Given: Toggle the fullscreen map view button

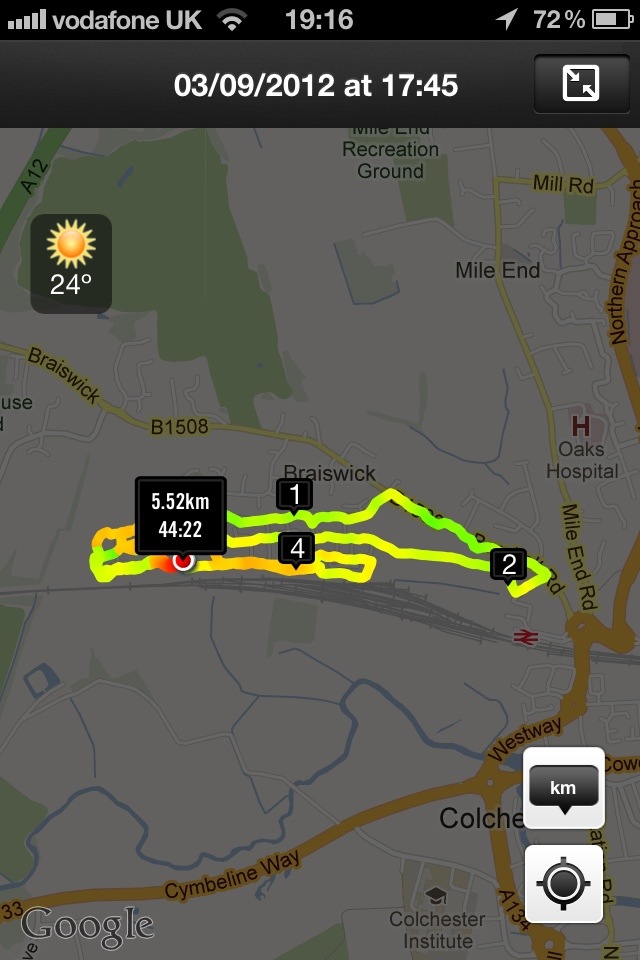Looking at the screenshot, I should [x=580, y=85].
